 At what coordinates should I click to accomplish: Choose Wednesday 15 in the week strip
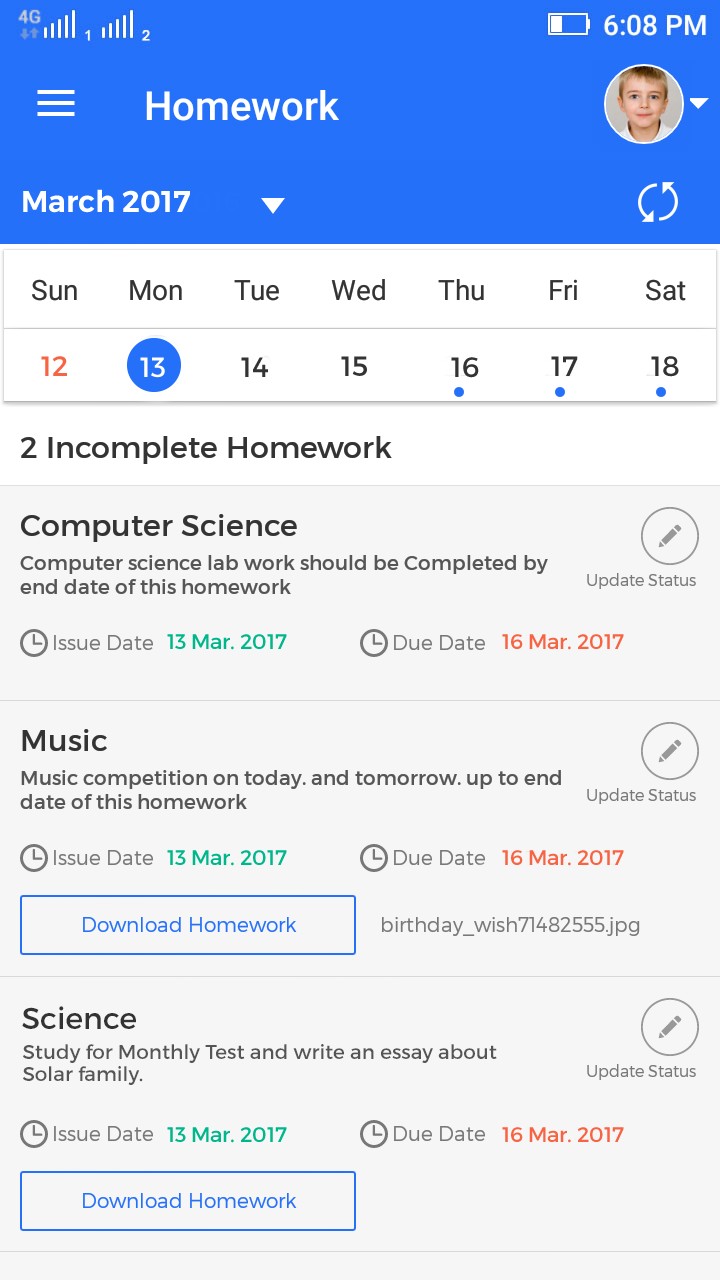(x=355, y=366)
